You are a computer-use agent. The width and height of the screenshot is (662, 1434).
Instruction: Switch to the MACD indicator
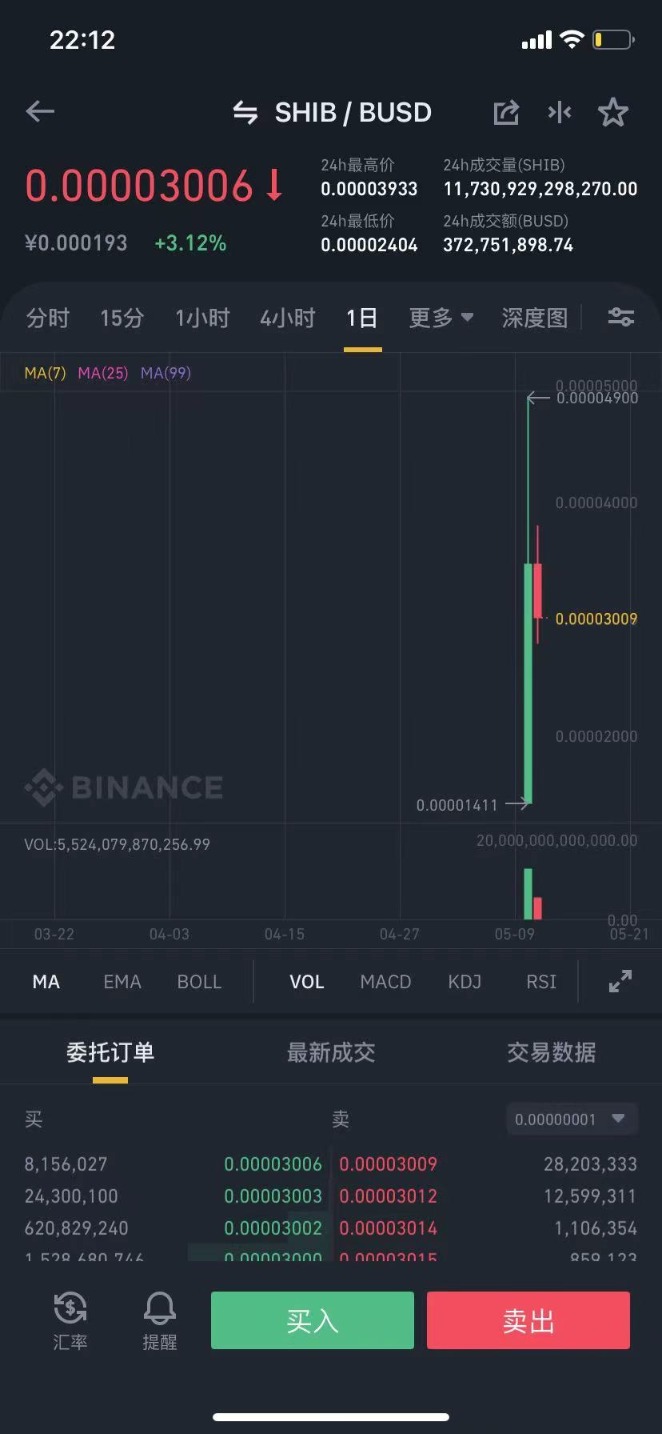click(386, 982)
